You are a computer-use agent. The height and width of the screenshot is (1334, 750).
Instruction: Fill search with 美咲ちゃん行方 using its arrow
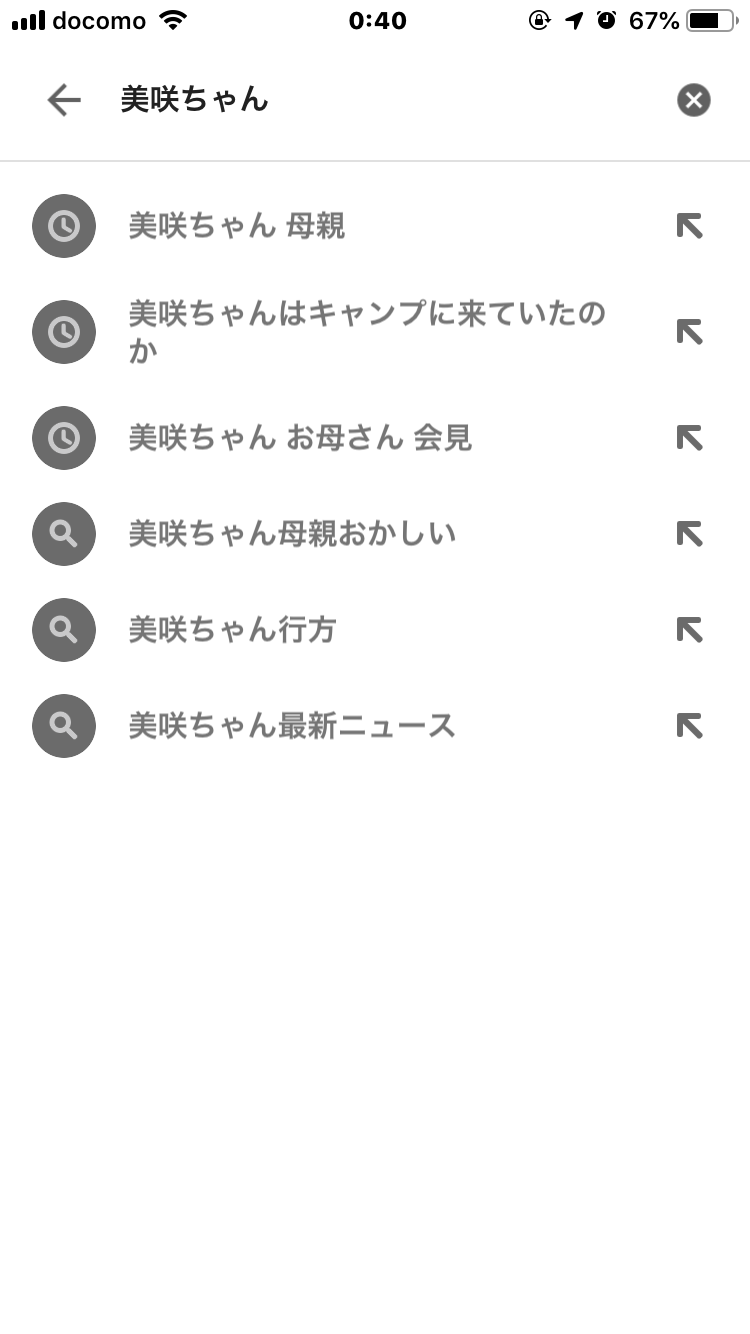tap(690, 630)
